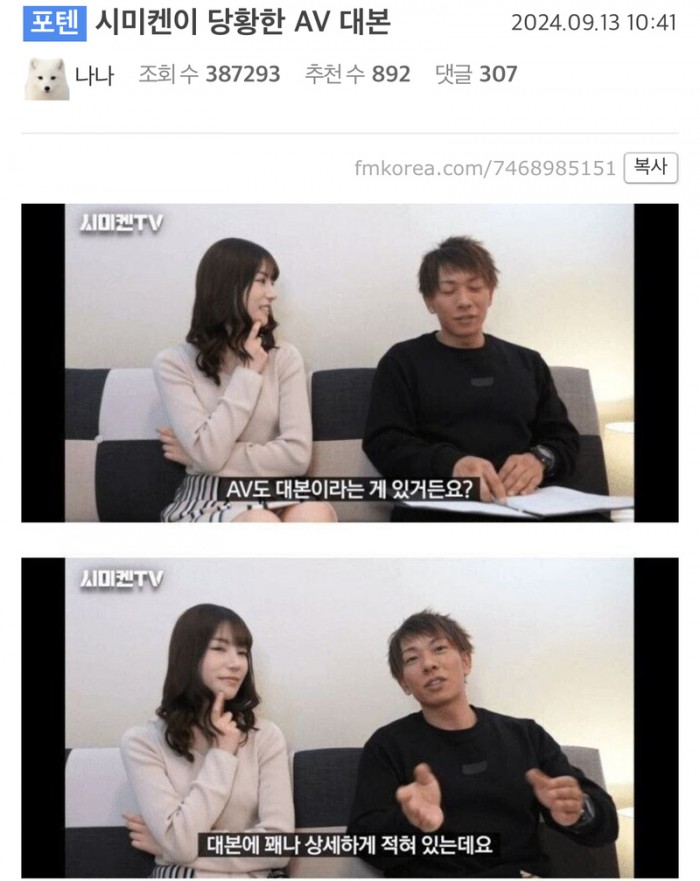Open the fmkorea.com/7468985151 link

(x=485, y=168)
